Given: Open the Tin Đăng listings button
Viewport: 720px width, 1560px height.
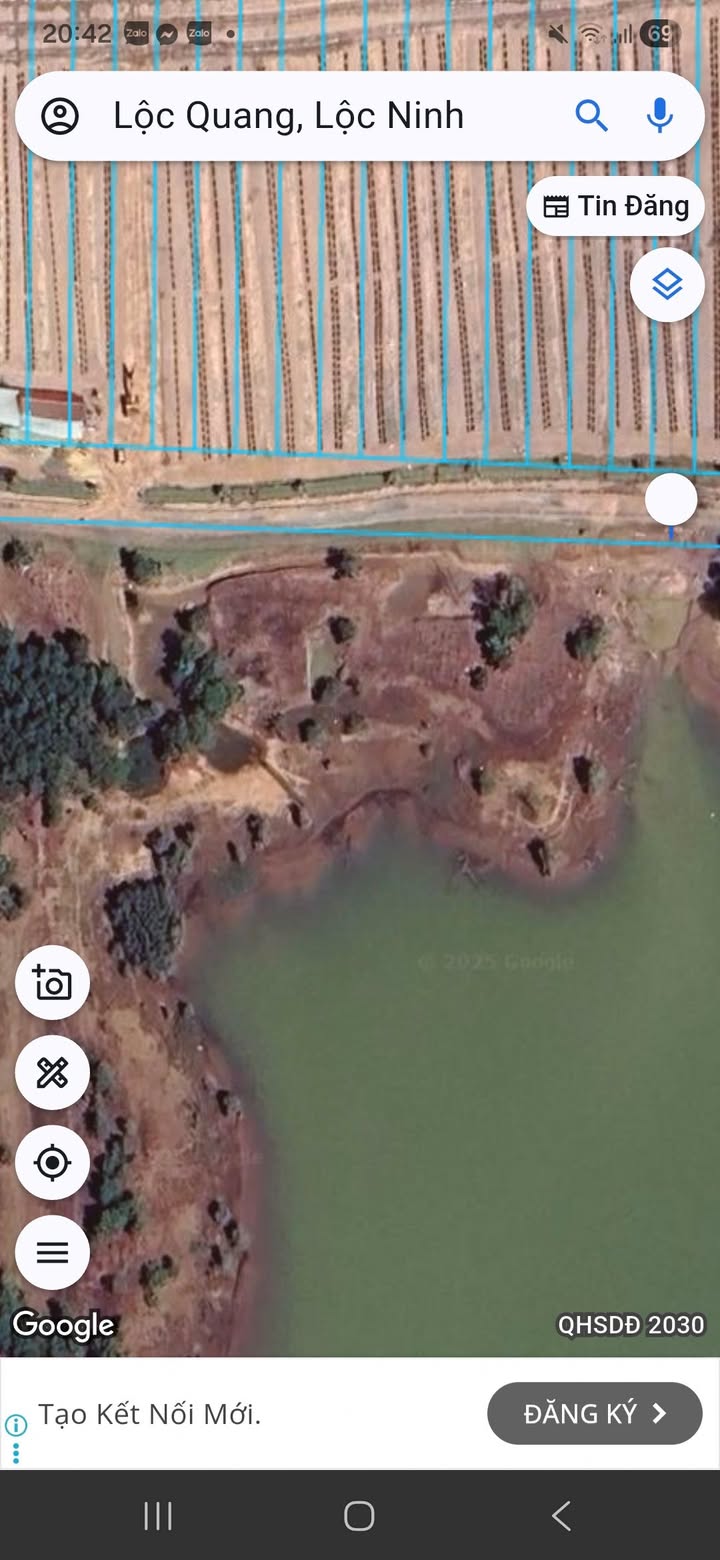Looking at the screenshot, I should [616, 206].
